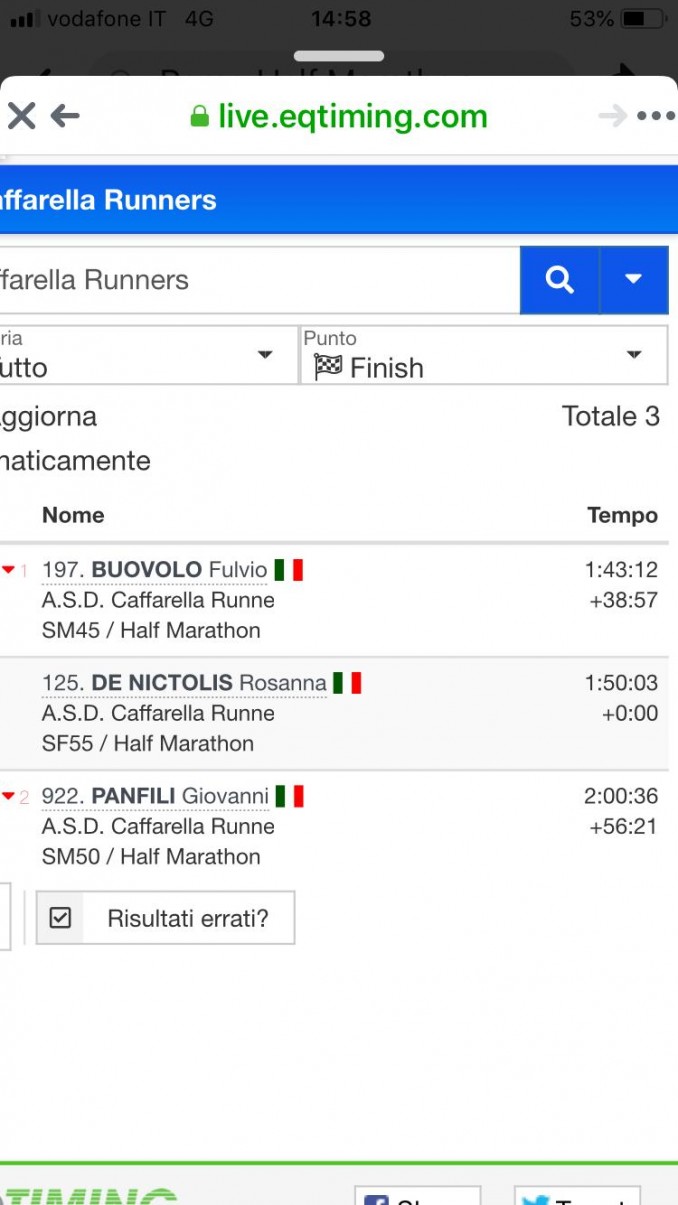Tap the search field containing Caffarella Runners

click(x=259, y=280)
